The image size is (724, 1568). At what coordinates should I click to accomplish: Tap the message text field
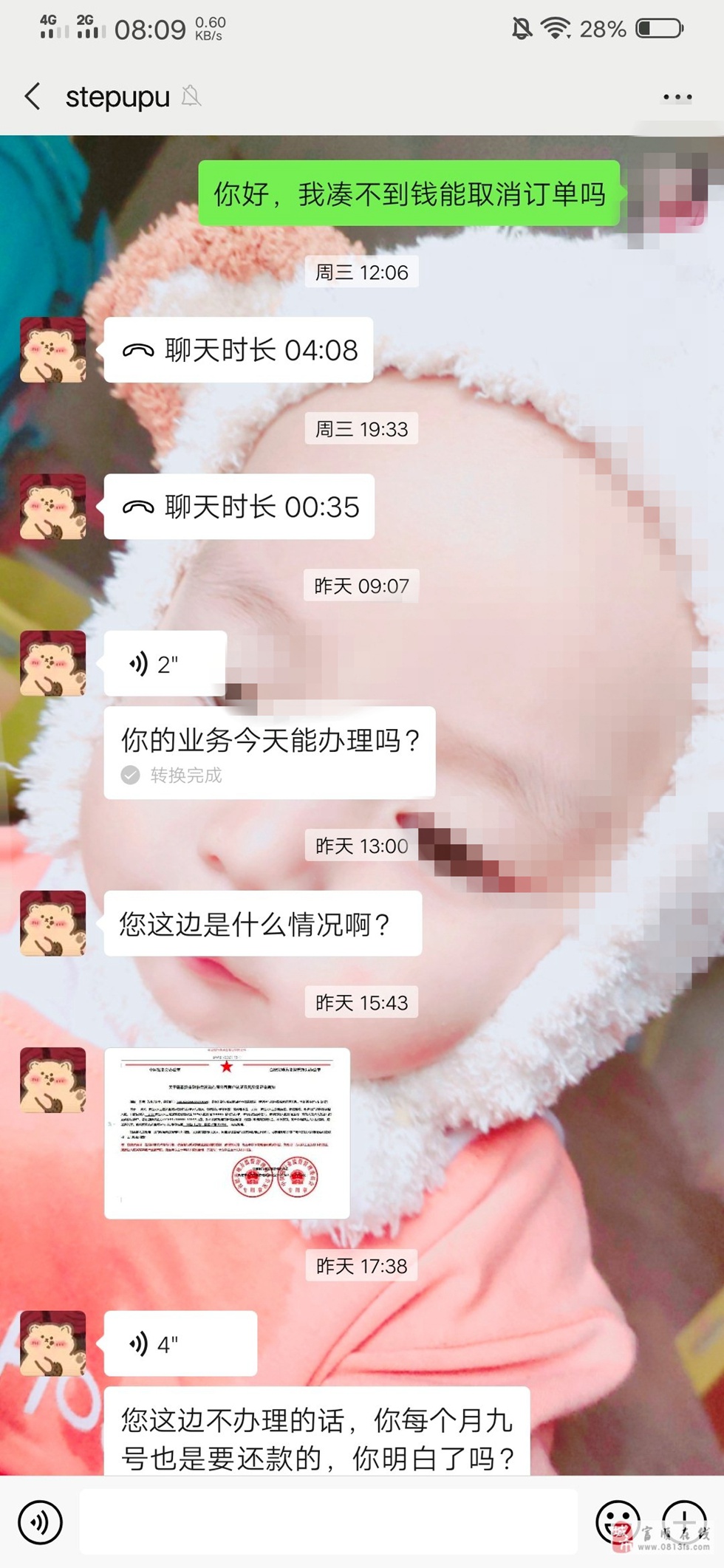328,1522
